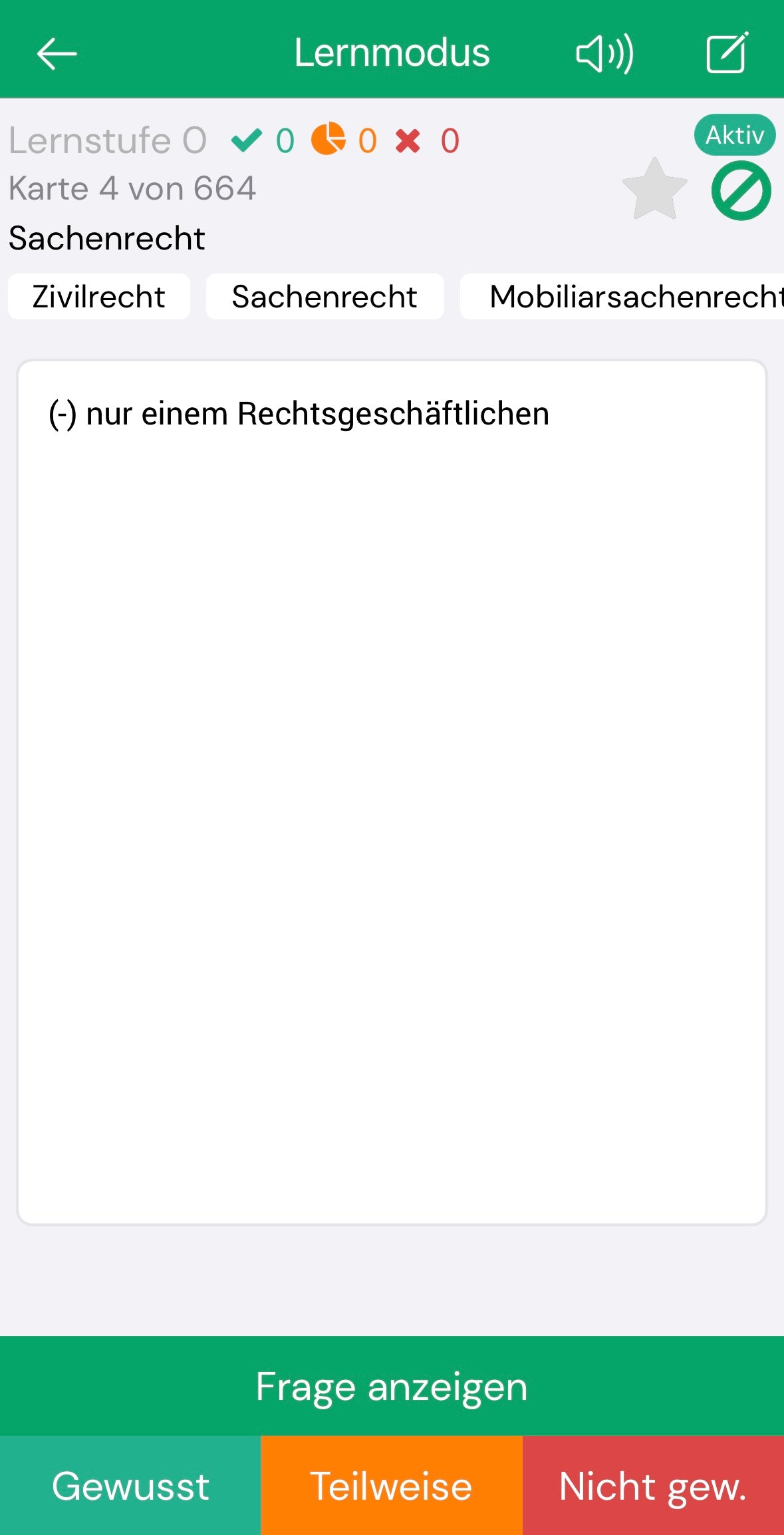Rate card as Nicht gew.
784x1535 pixels.
[653, 1486]
